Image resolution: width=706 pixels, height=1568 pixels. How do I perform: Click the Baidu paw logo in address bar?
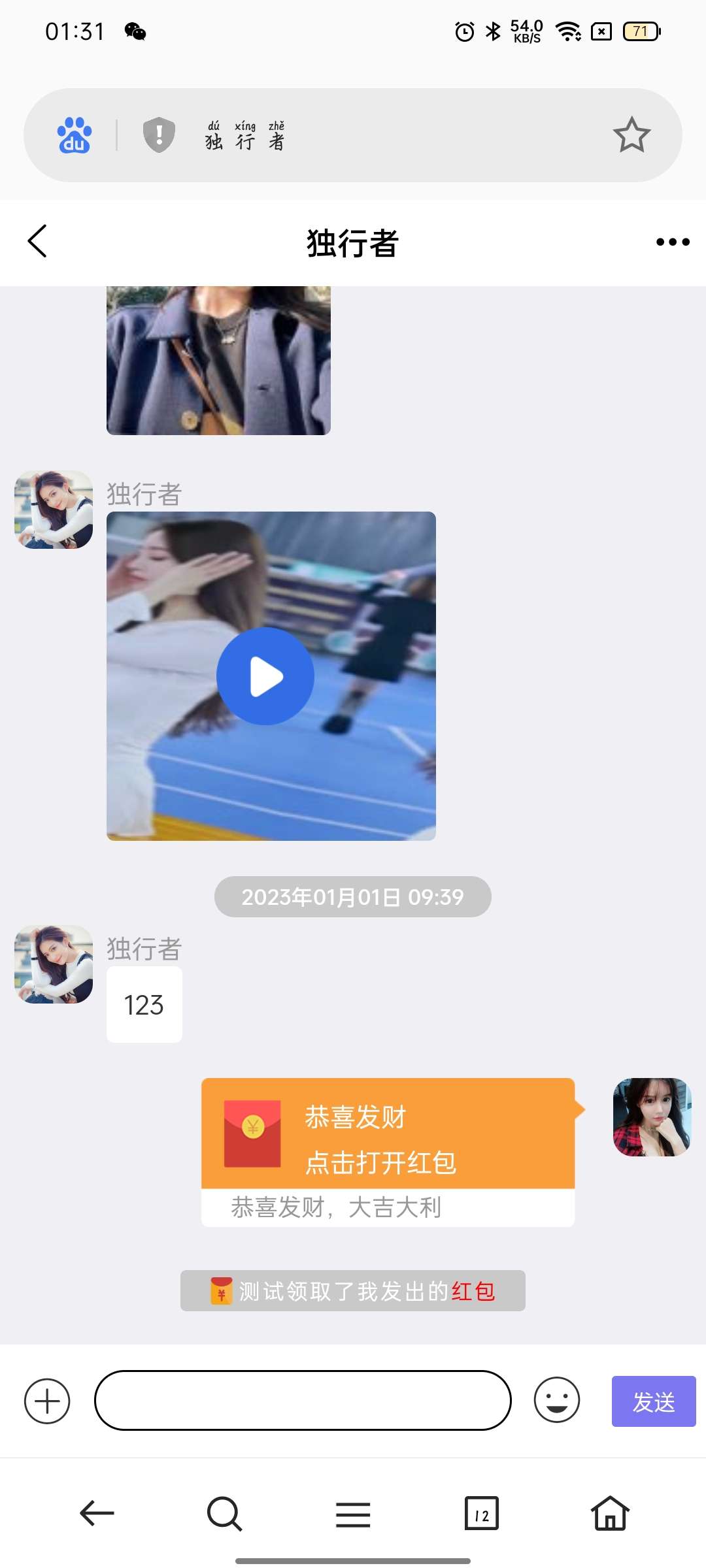[73, 134]
